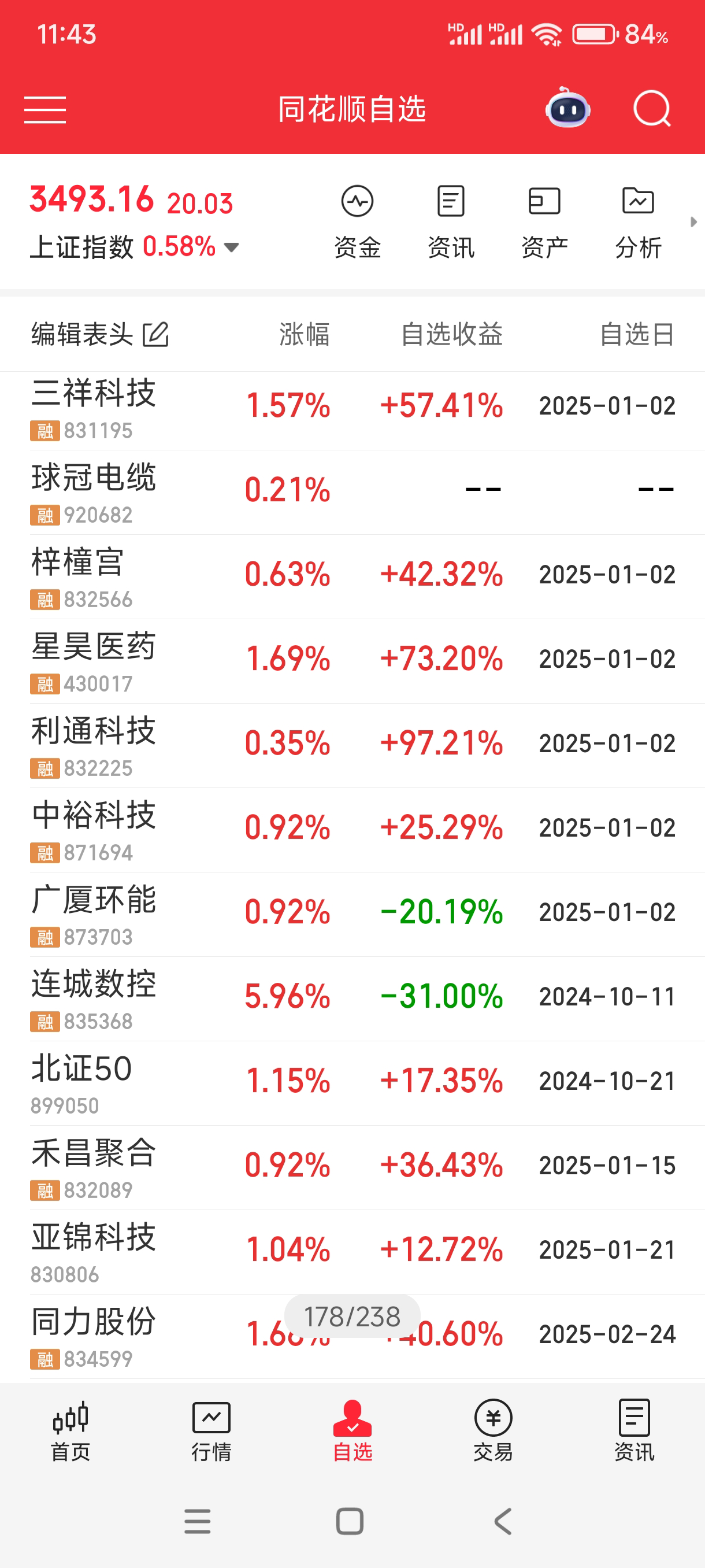
Task: Open the 三祥科技 stock row
Action: coord(94,406)
